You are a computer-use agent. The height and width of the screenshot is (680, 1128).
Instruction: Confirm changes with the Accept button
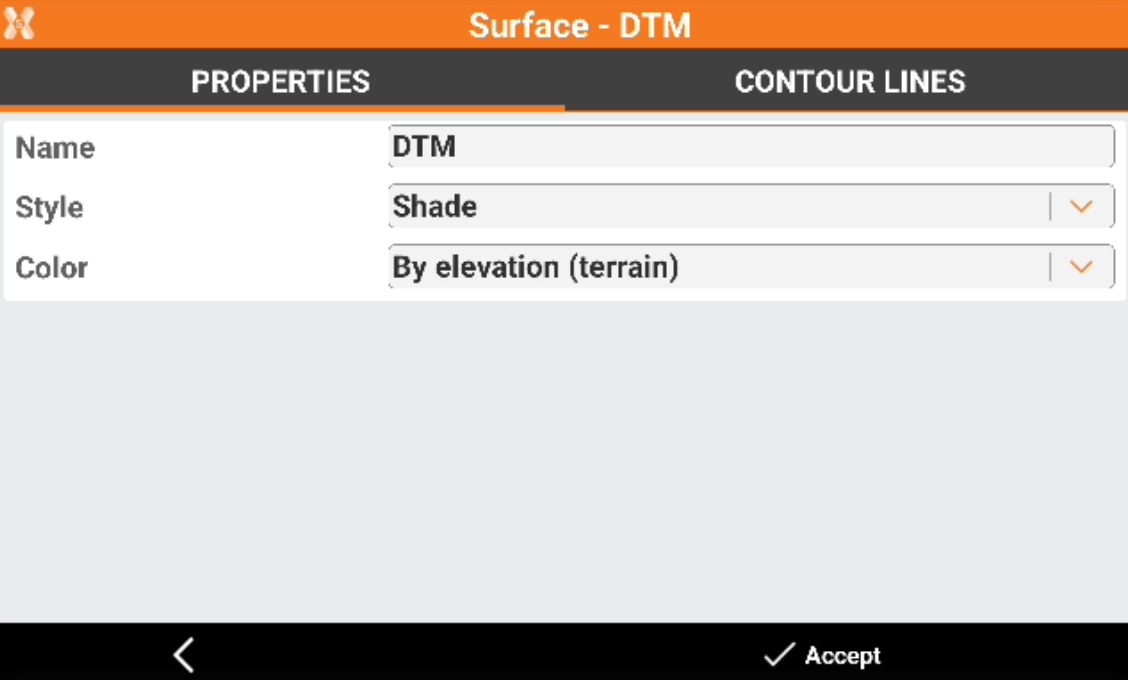click(x=823, y=655)
